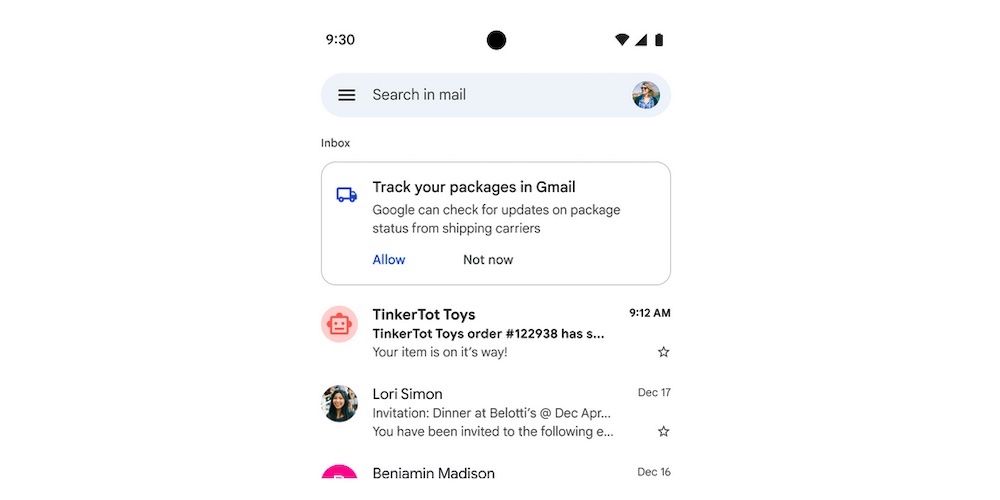1000x500 pixels.
Task: Open Lori Simon's dinner invitation email
Action: [x=490, y=412]
